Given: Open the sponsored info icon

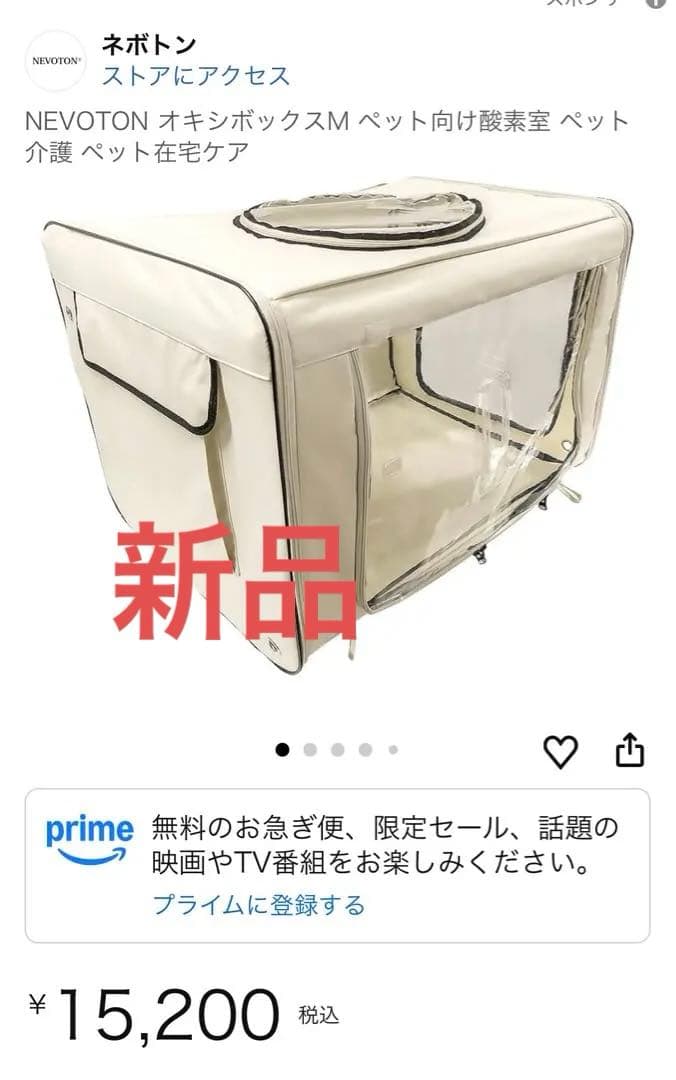Looking at the screenshot, I should 656,3.
